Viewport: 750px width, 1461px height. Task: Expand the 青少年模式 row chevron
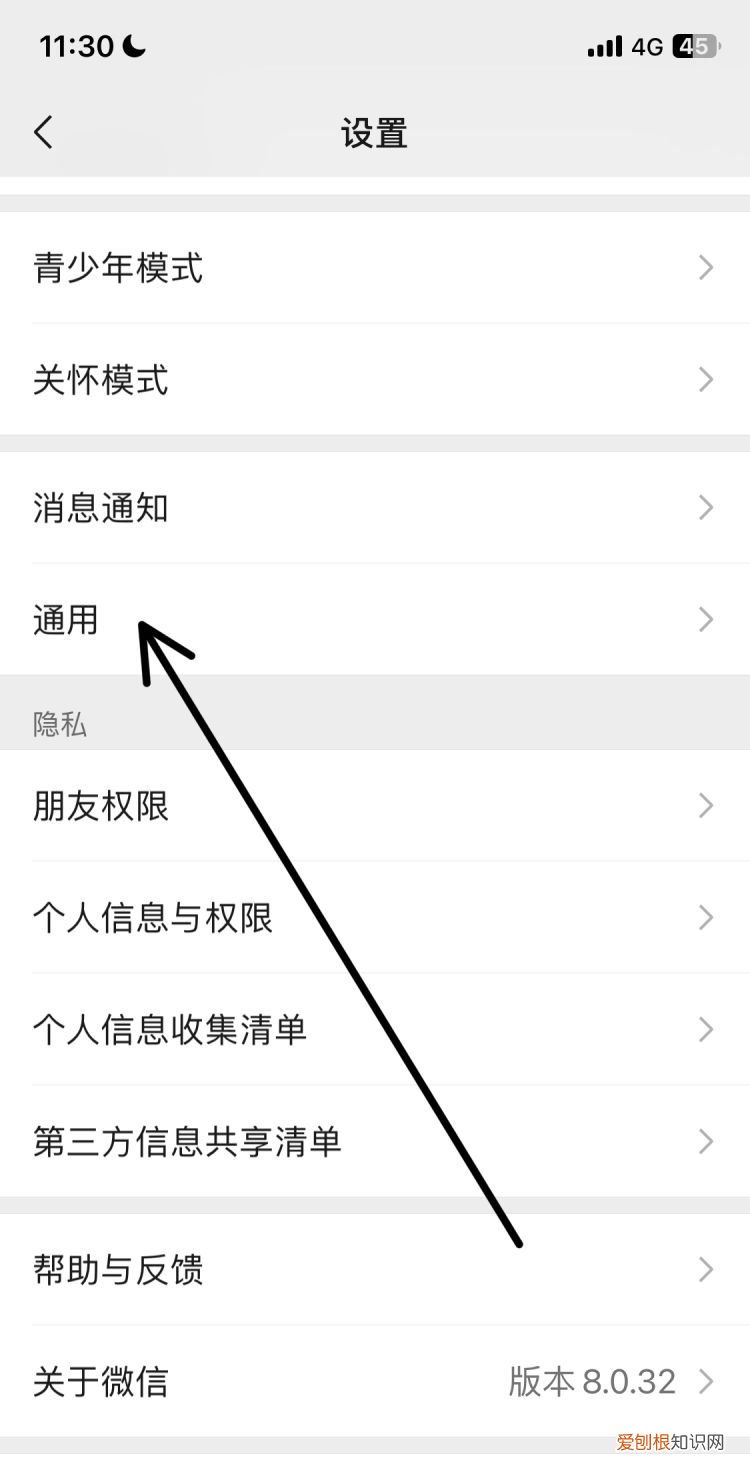coord(705,268)
